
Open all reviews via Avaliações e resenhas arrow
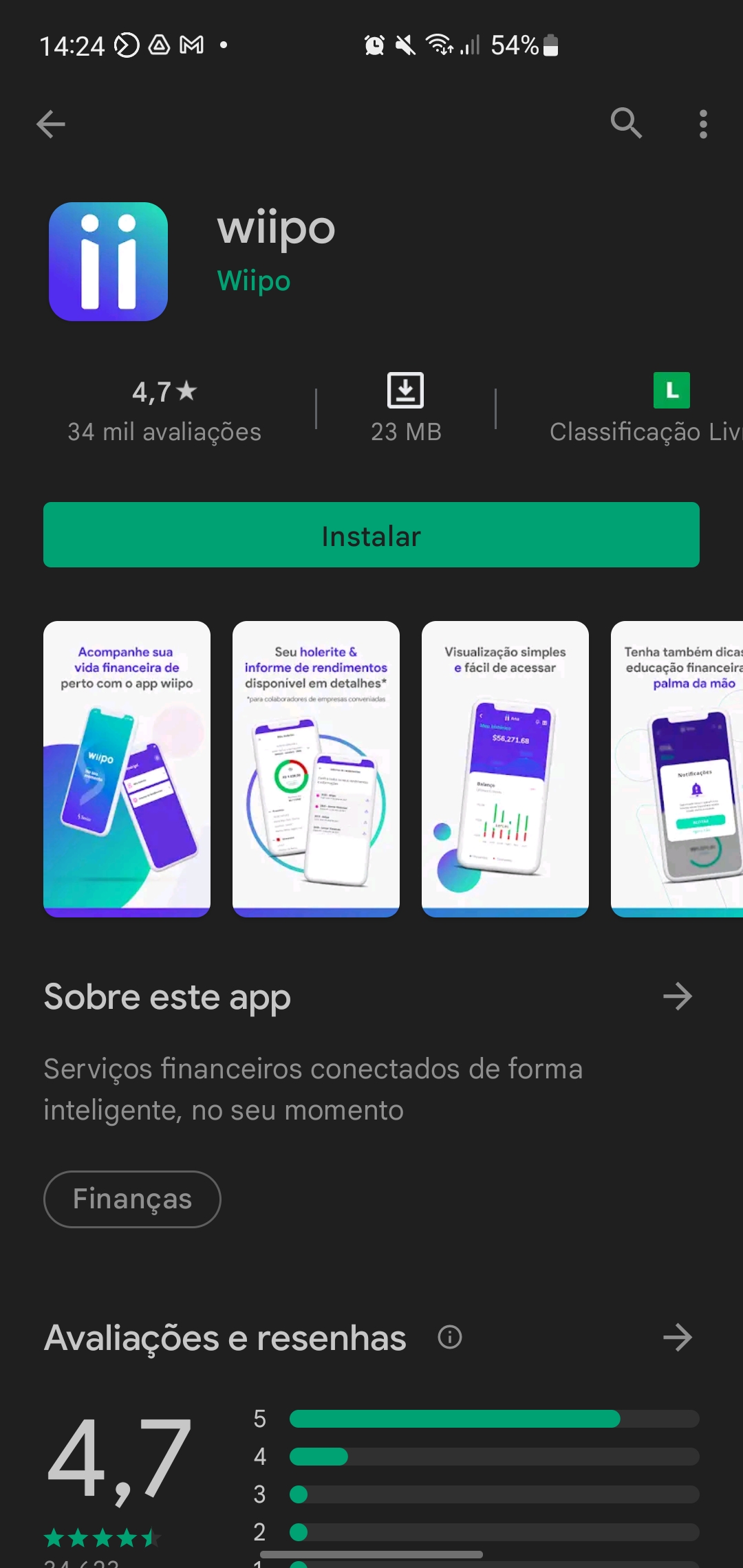point(677,1338)
